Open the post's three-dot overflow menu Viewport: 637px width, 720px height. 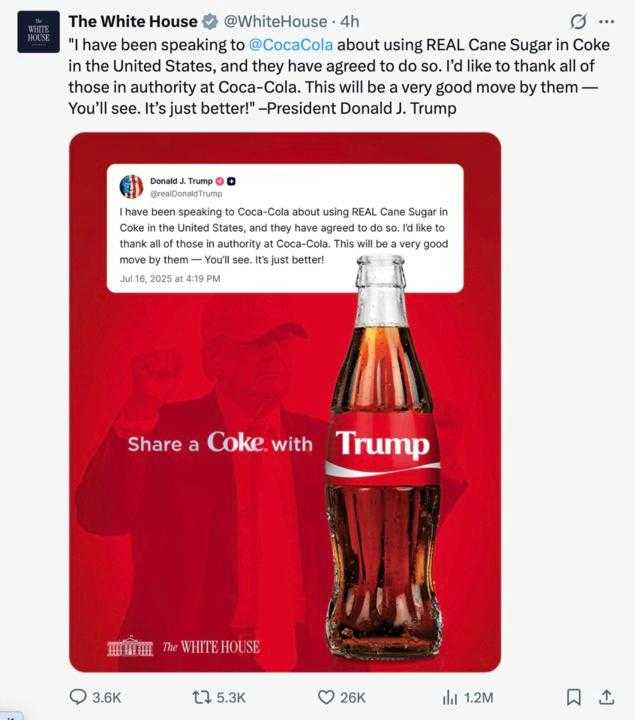607,21
